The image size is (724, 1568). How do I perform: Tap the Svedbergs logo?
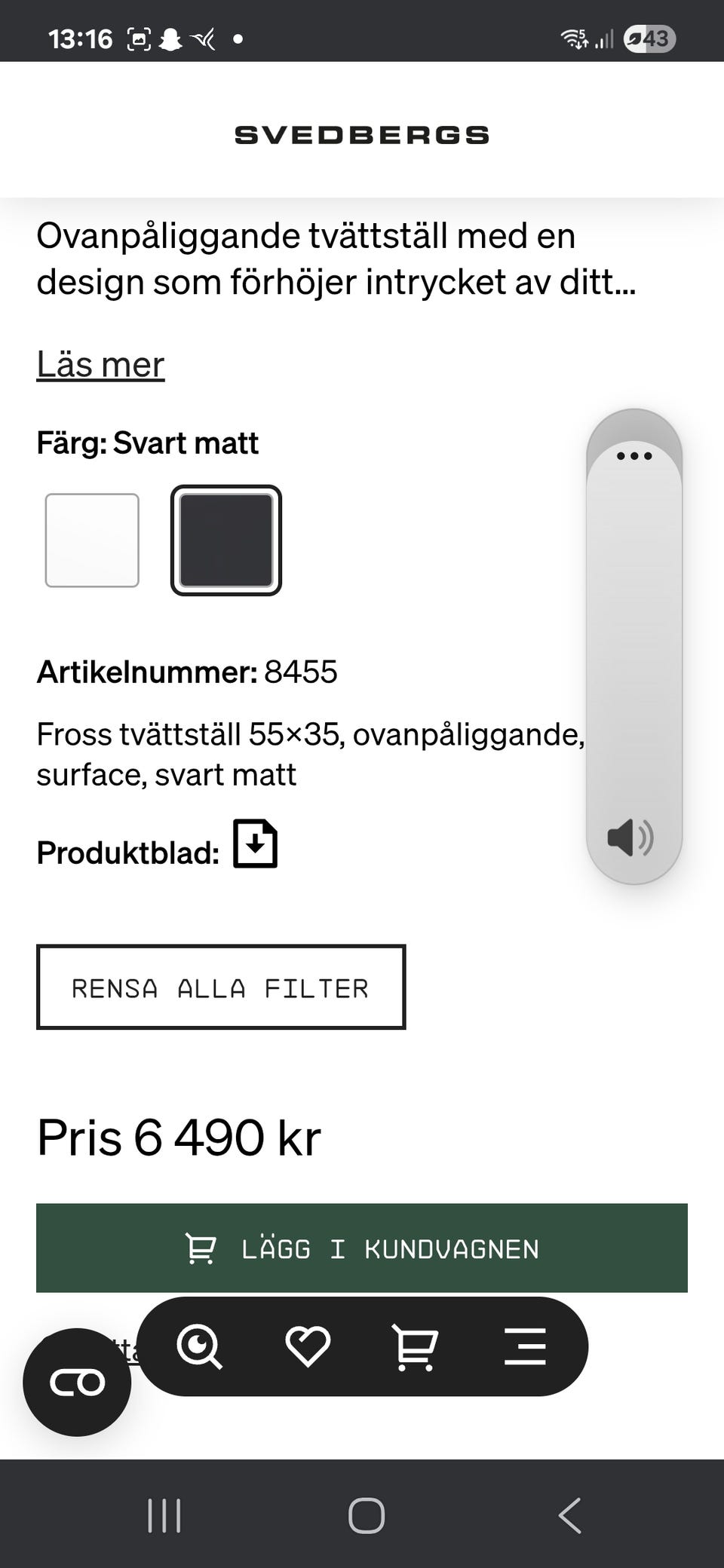pyautogui.click(x=361, y=134)
